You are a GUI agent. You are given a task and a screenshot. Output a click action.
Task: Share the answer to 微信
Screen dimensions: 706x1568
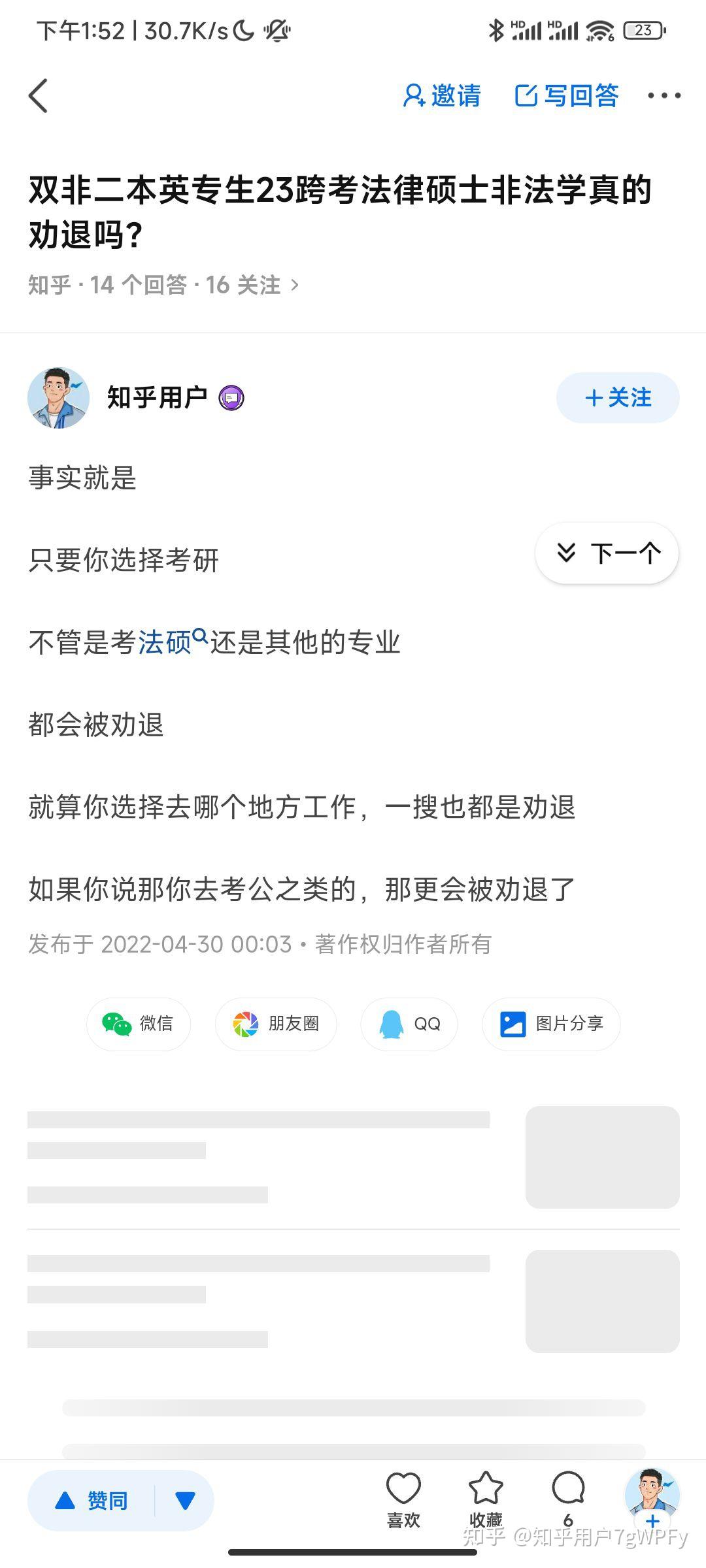tap(139, 1024)
